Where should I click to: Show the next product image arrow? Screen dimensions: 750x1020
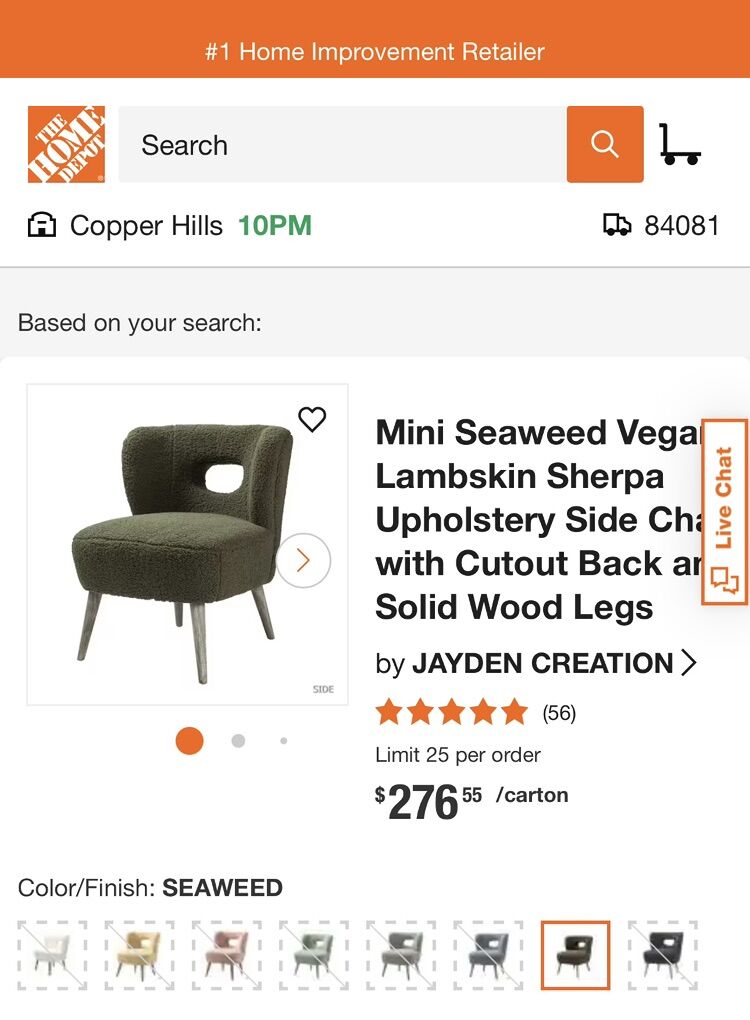click(303, 561)
